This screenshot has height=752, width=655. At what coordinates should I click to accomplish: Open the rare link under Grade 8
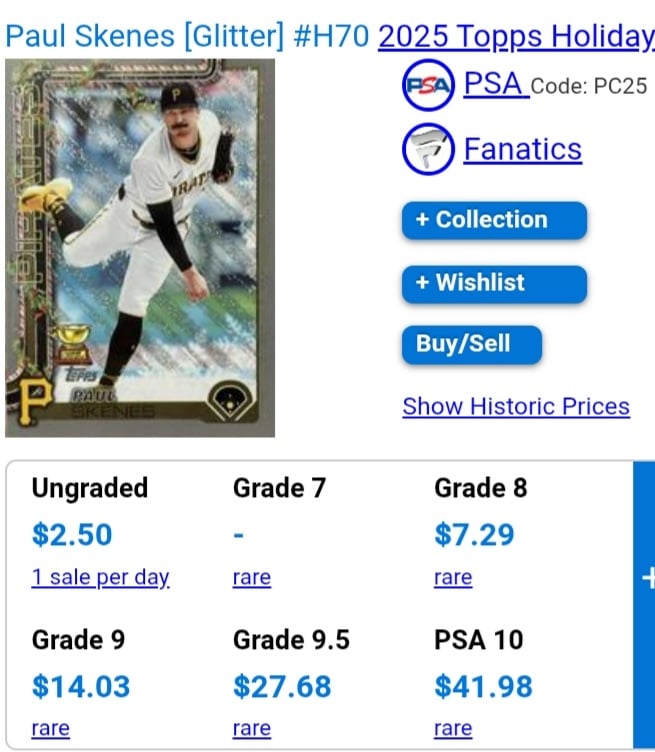click(452, 577)
